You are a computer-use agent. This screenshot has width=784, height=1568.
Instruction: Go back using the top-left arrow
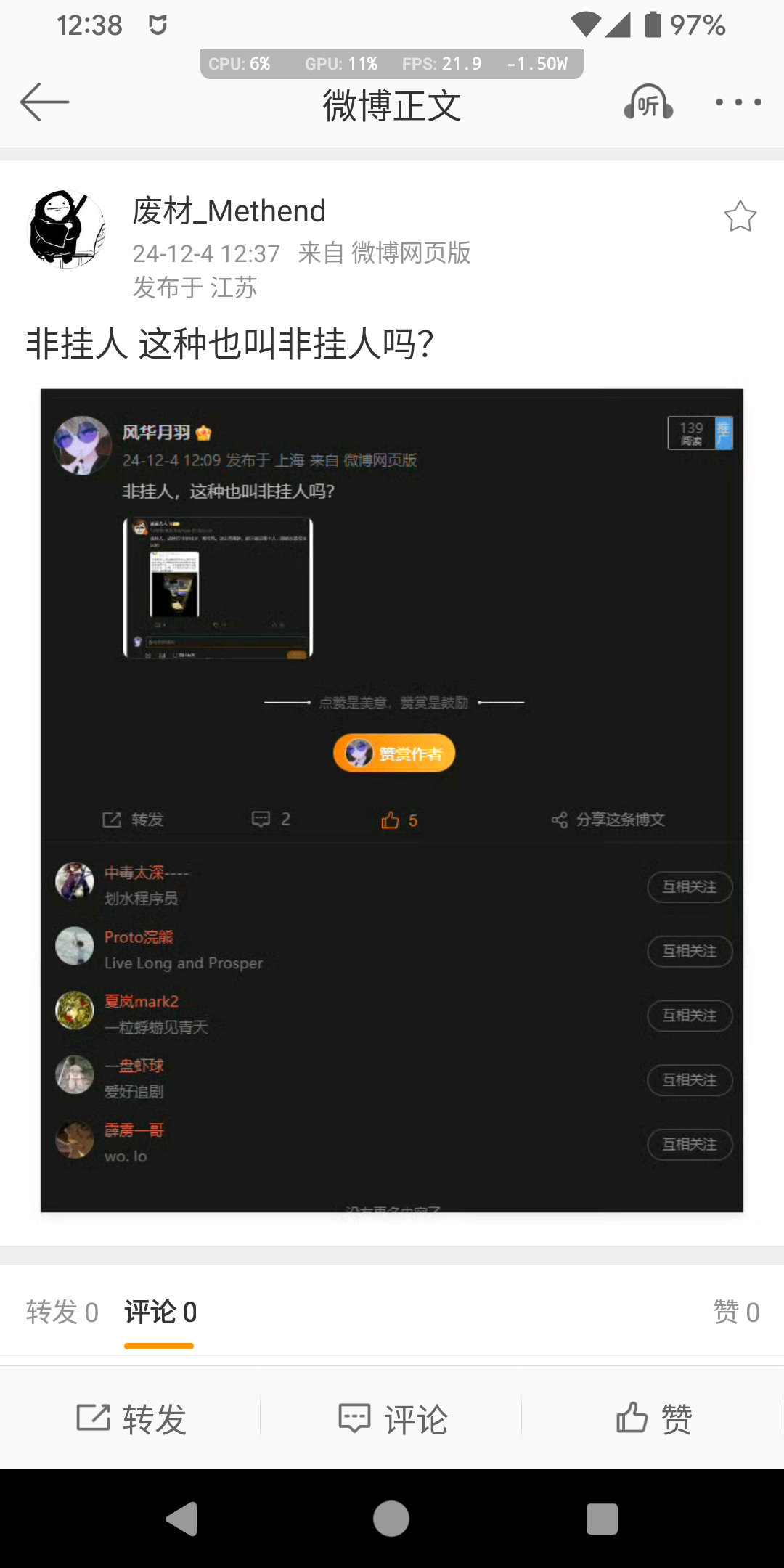[45, 102]
